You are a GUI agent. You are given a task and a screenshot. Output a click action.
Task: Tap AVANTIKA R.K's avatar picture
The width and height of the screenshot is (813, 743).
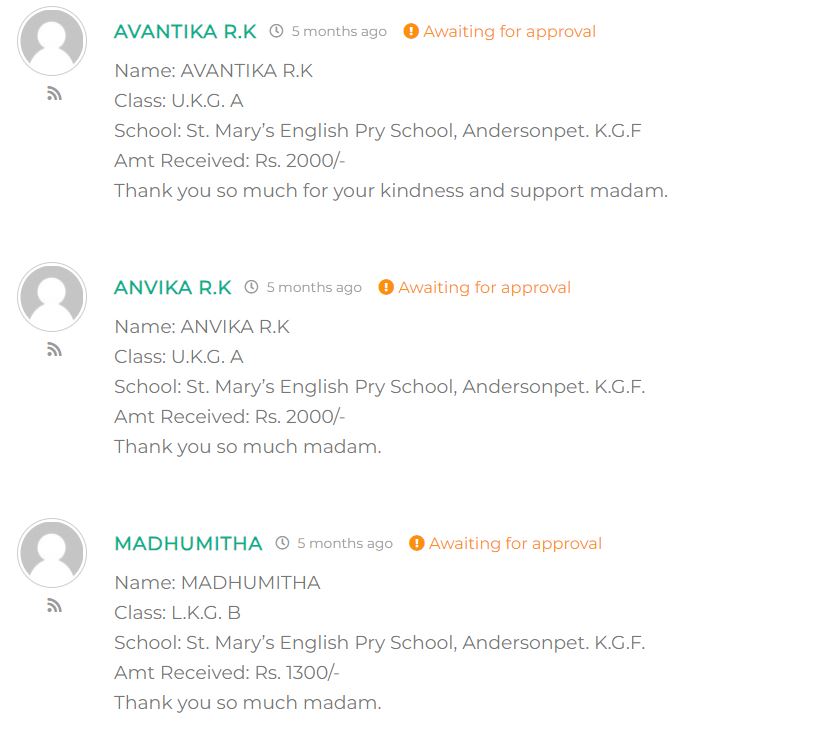pos(52,41)
